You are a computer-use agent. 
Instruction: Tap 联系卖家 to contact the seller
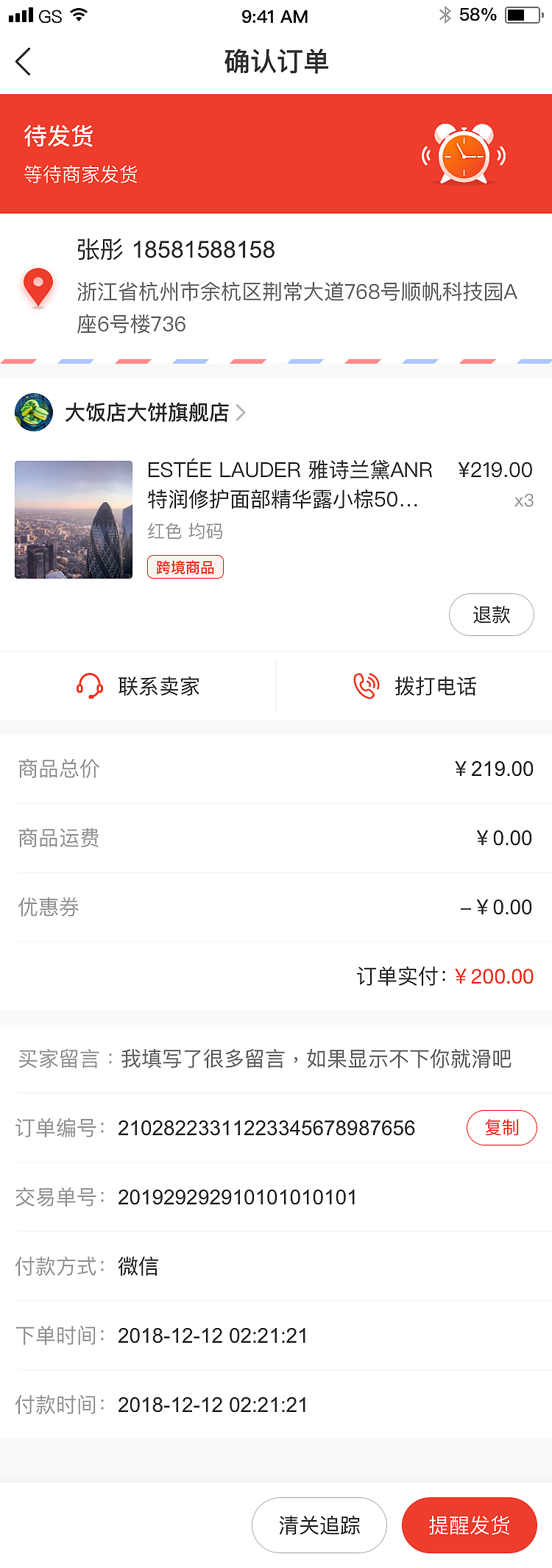tap(157, 686)
